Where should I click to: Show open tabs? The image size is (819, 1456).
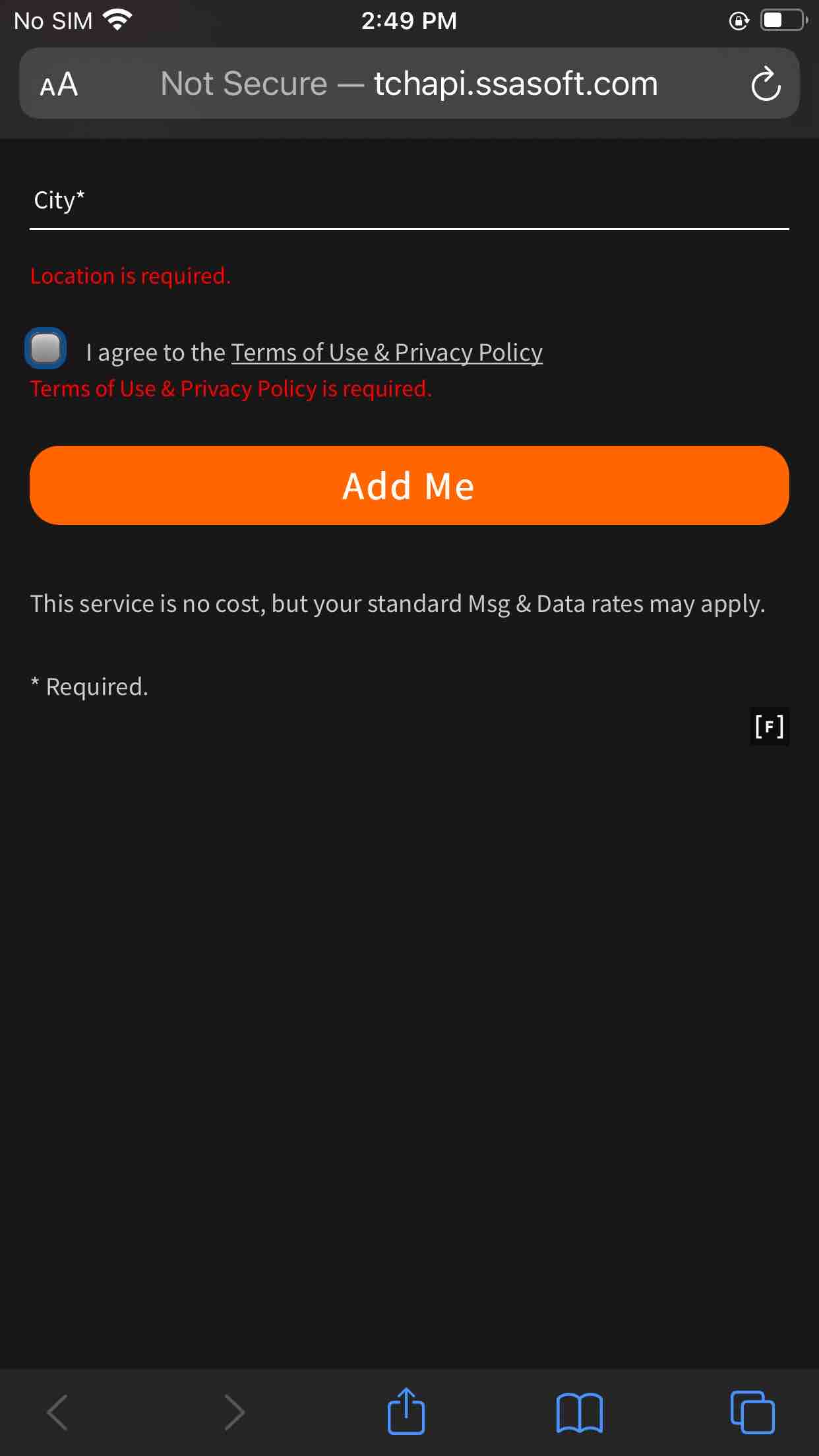(x=752, y=1412)
